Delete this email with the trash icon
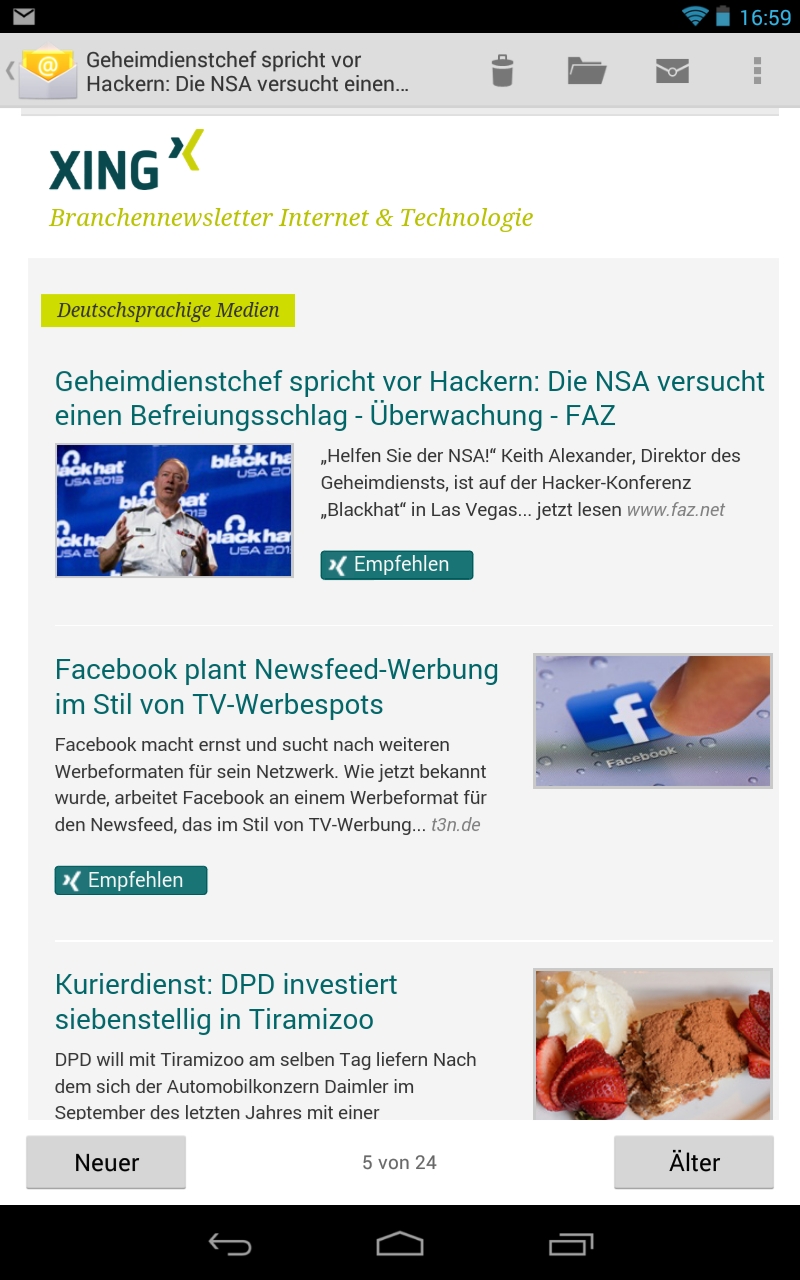 pyautogui.click(x=502, y=71)
